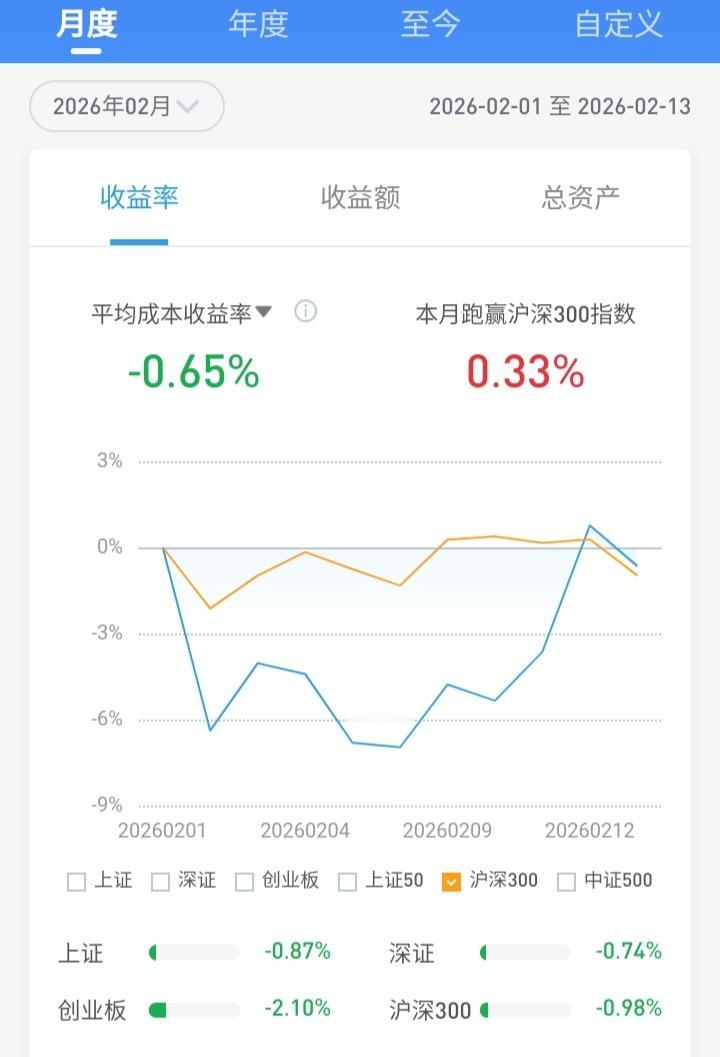Open the 平均成本收益率 metric dropdown
Image resolution: width=720 pixels, height=1057 pixels.
(264, 311)
